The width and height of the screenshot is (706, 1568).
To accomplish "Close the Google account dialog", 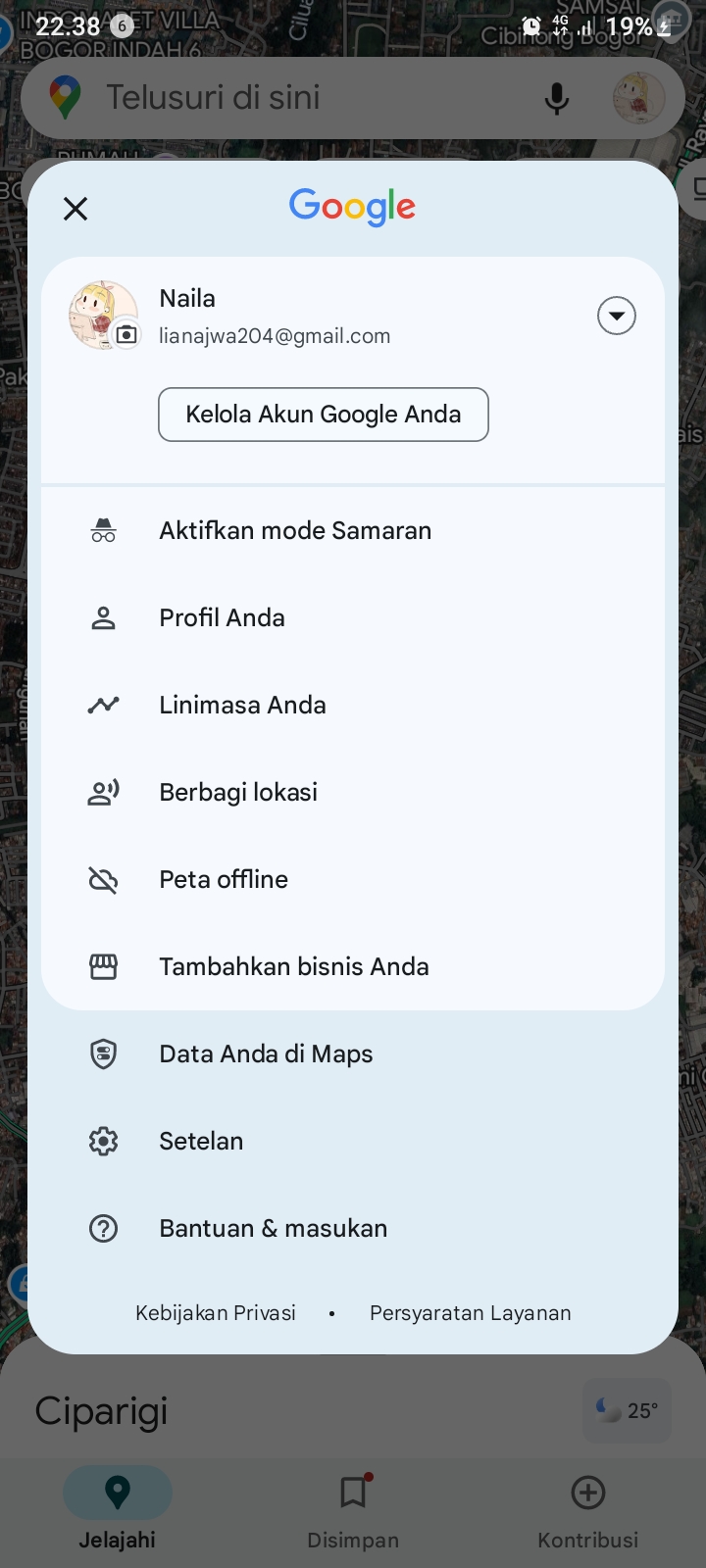I will 76,209.
